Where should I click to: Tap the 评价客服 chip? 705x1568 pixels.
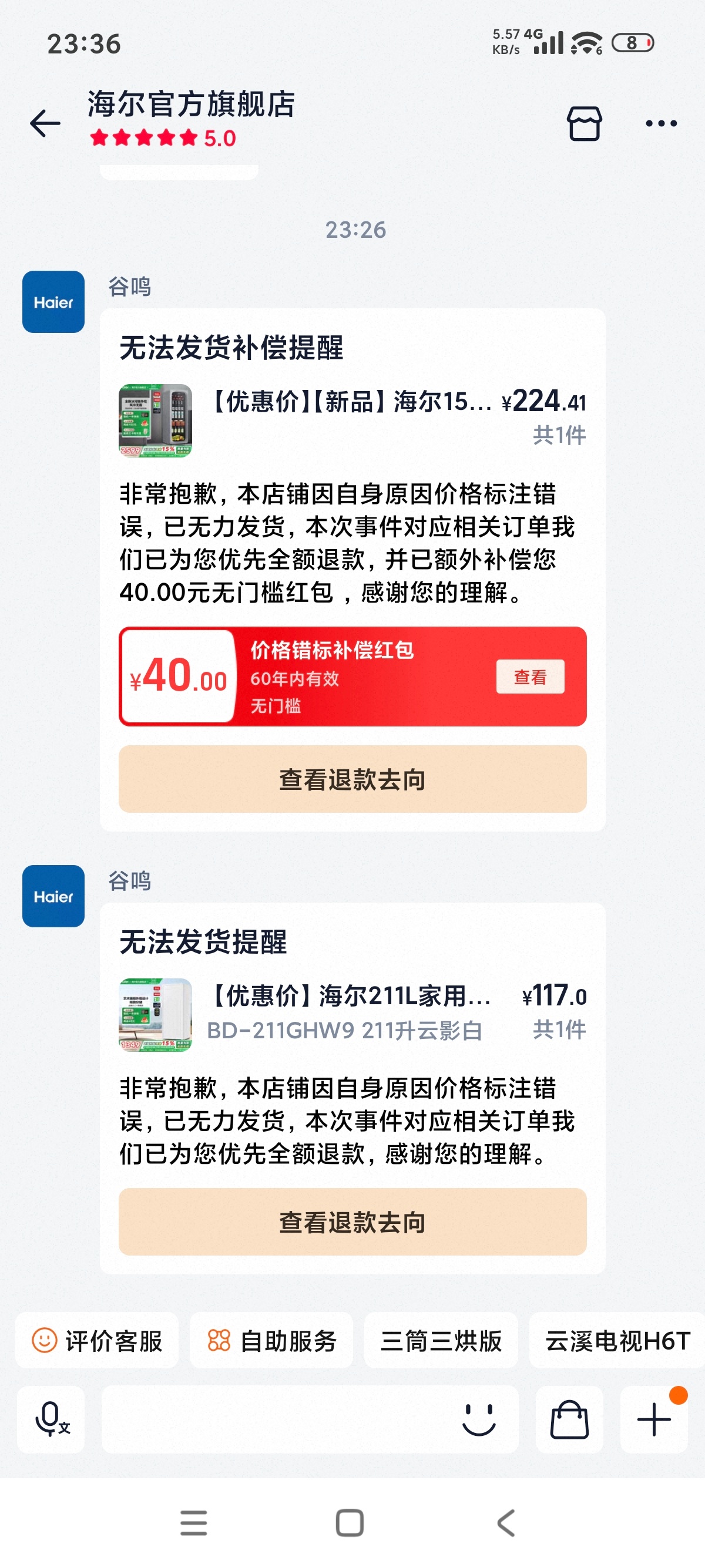(98, 1340)
